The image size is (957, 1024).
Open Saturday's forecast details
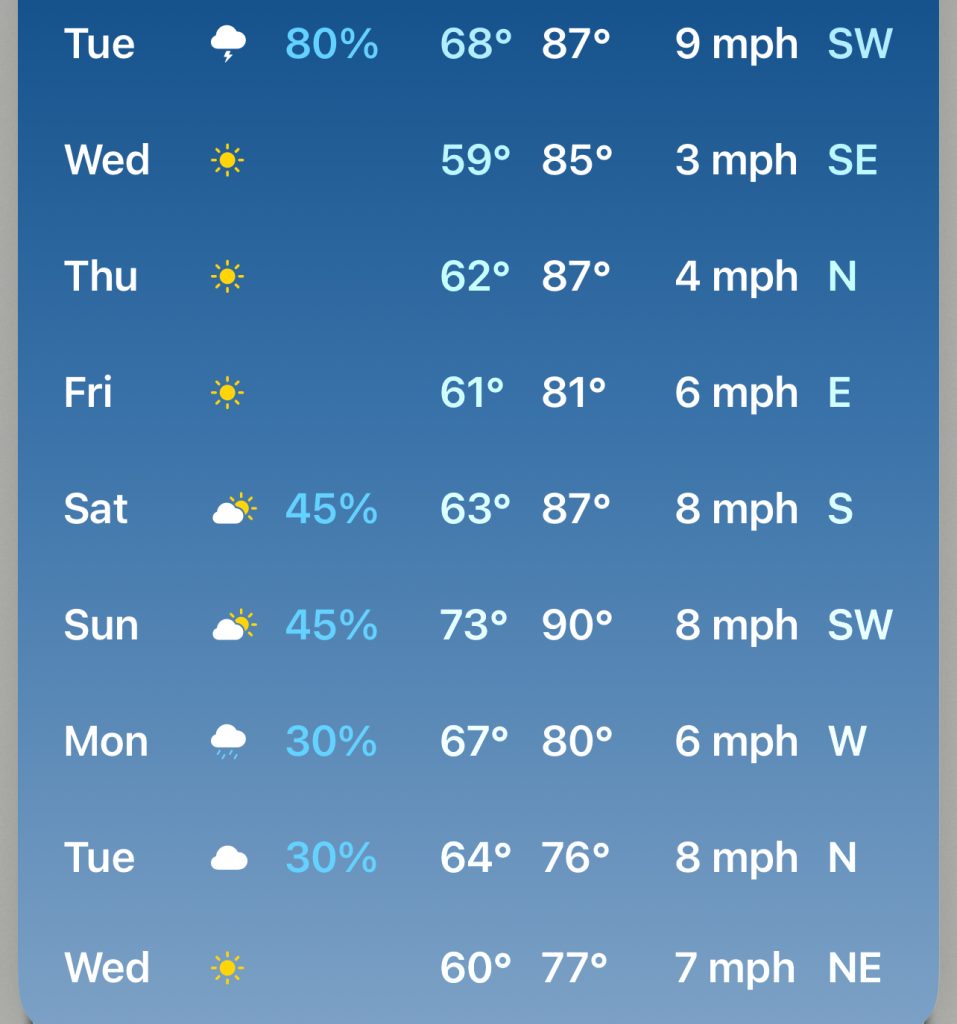click(x=478, y=509)
